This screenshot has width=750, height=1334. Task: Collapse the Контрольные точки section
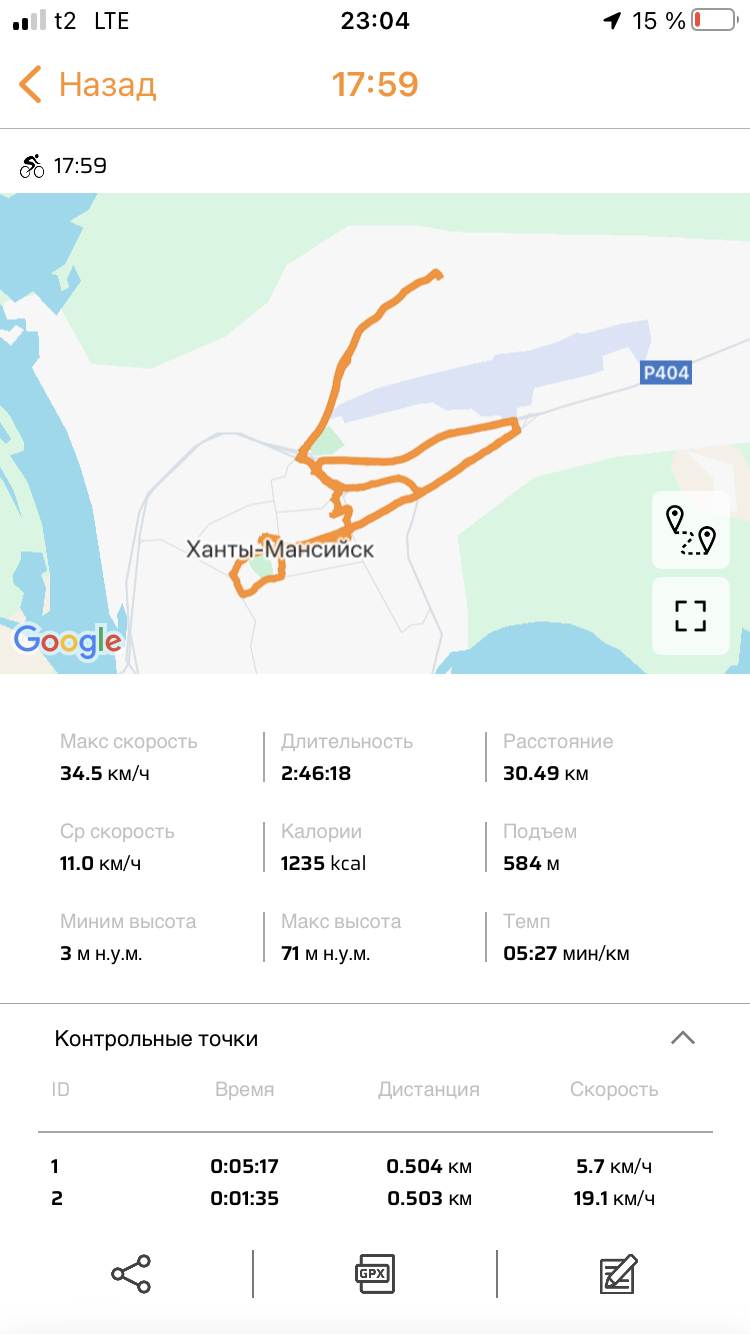682,1038
